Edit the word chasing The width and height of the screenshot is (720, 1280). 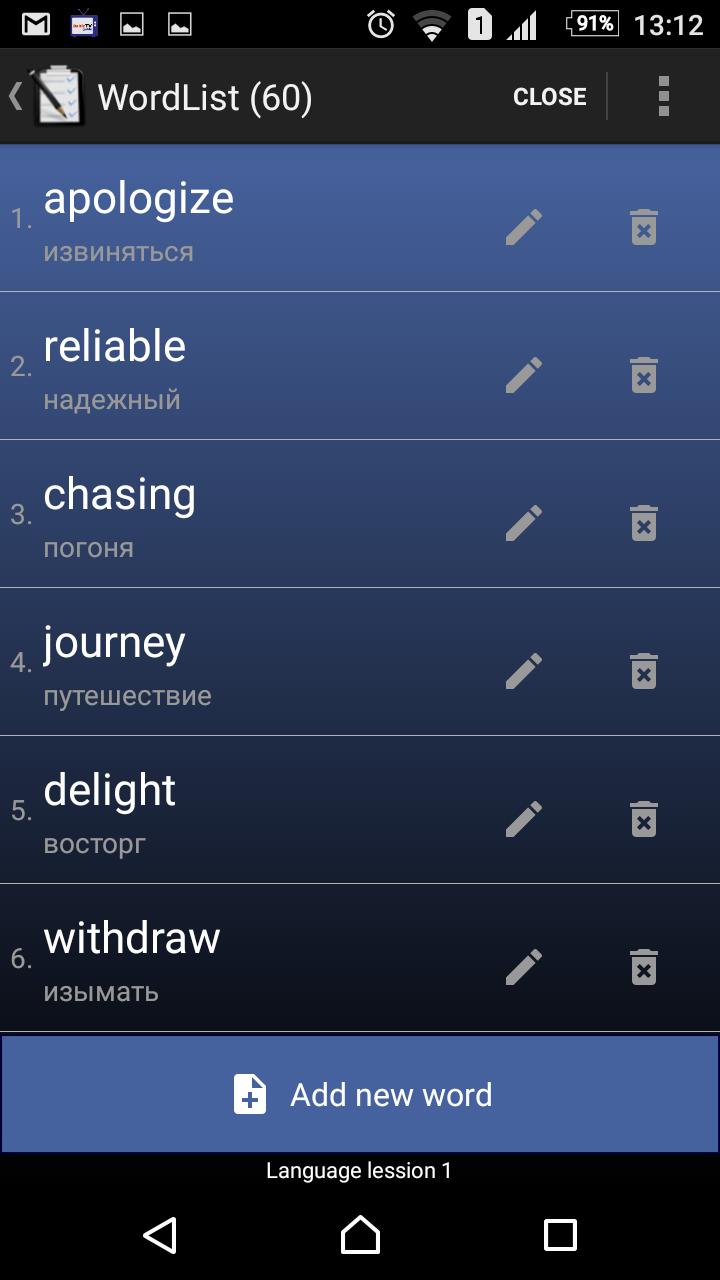click(x=523, y=523)
